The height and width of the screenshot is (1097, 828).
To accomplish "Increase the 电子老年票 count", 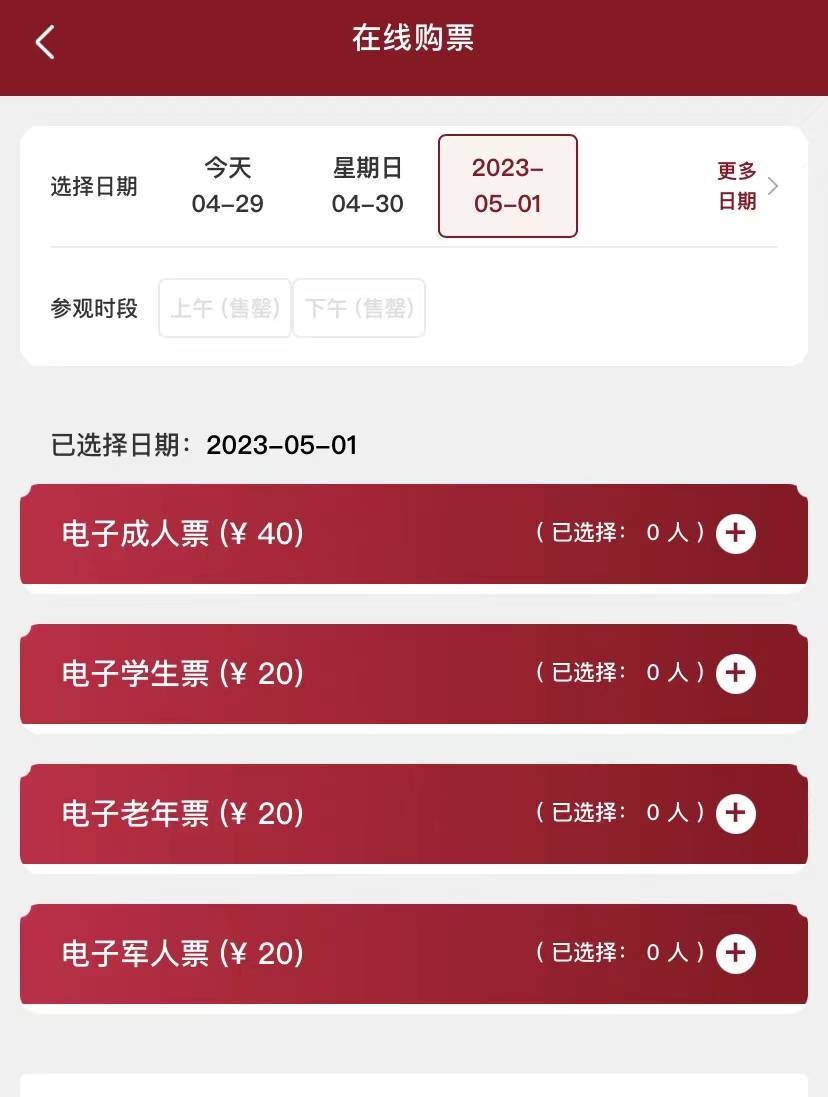I will tap(736, 814).
